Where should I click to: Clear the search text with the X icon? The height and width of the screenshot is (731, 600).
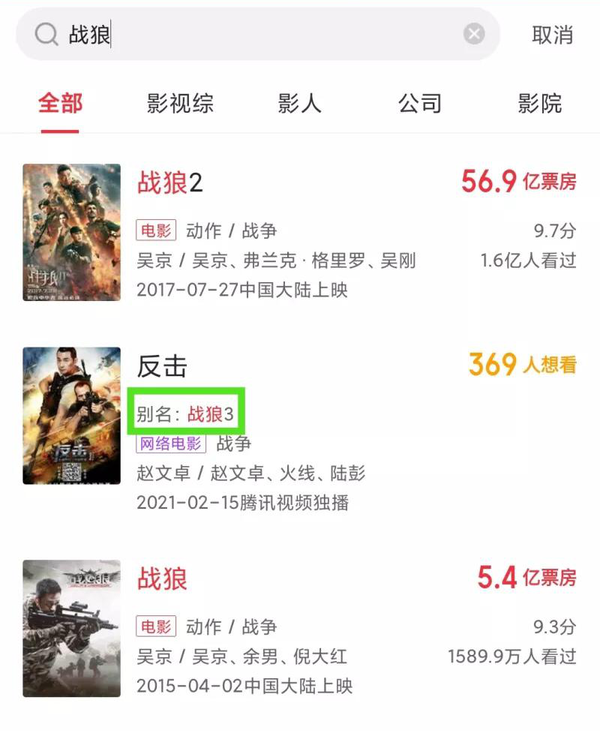pyautogui.click(x=474, y=35)
